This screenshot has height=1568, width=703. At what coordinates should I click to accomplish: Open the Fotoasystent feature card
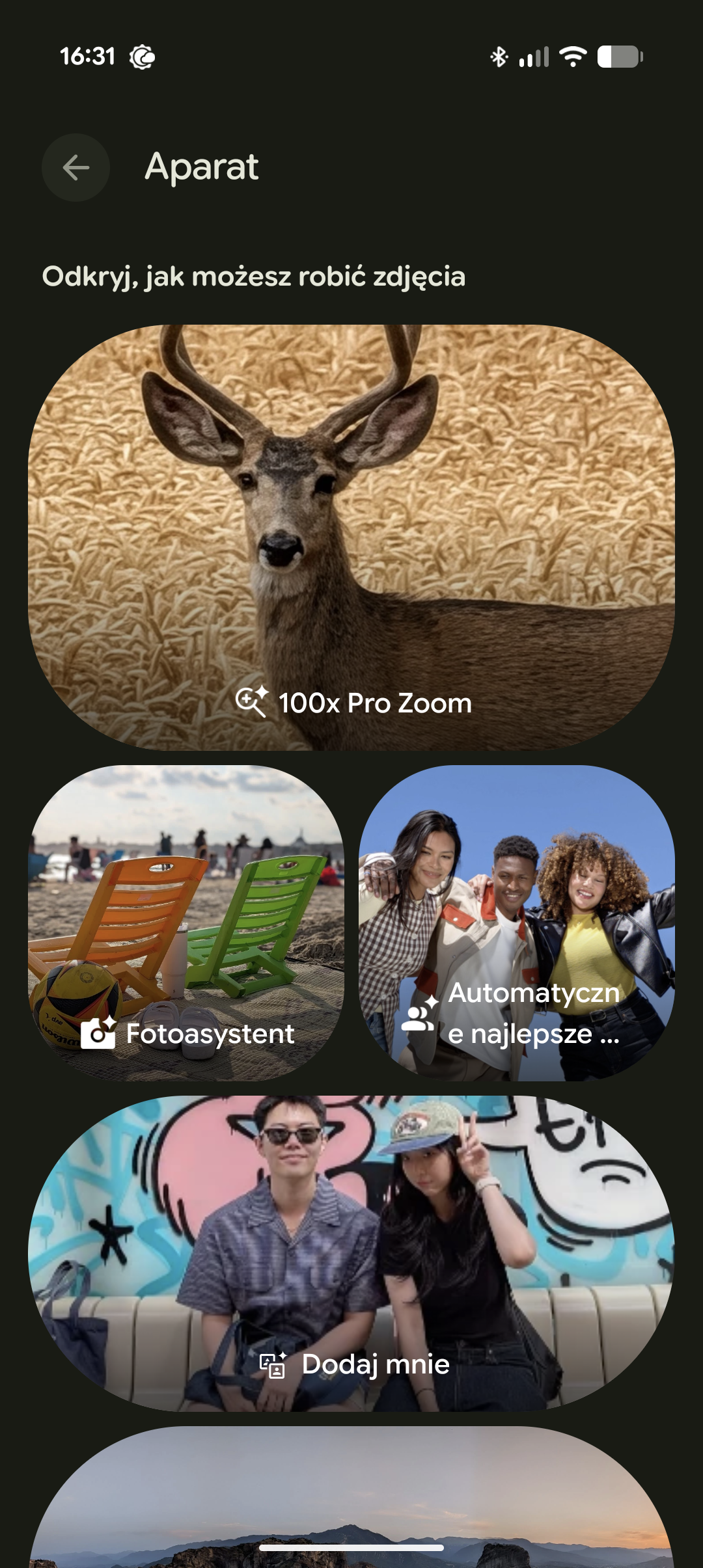pos(186,923)
